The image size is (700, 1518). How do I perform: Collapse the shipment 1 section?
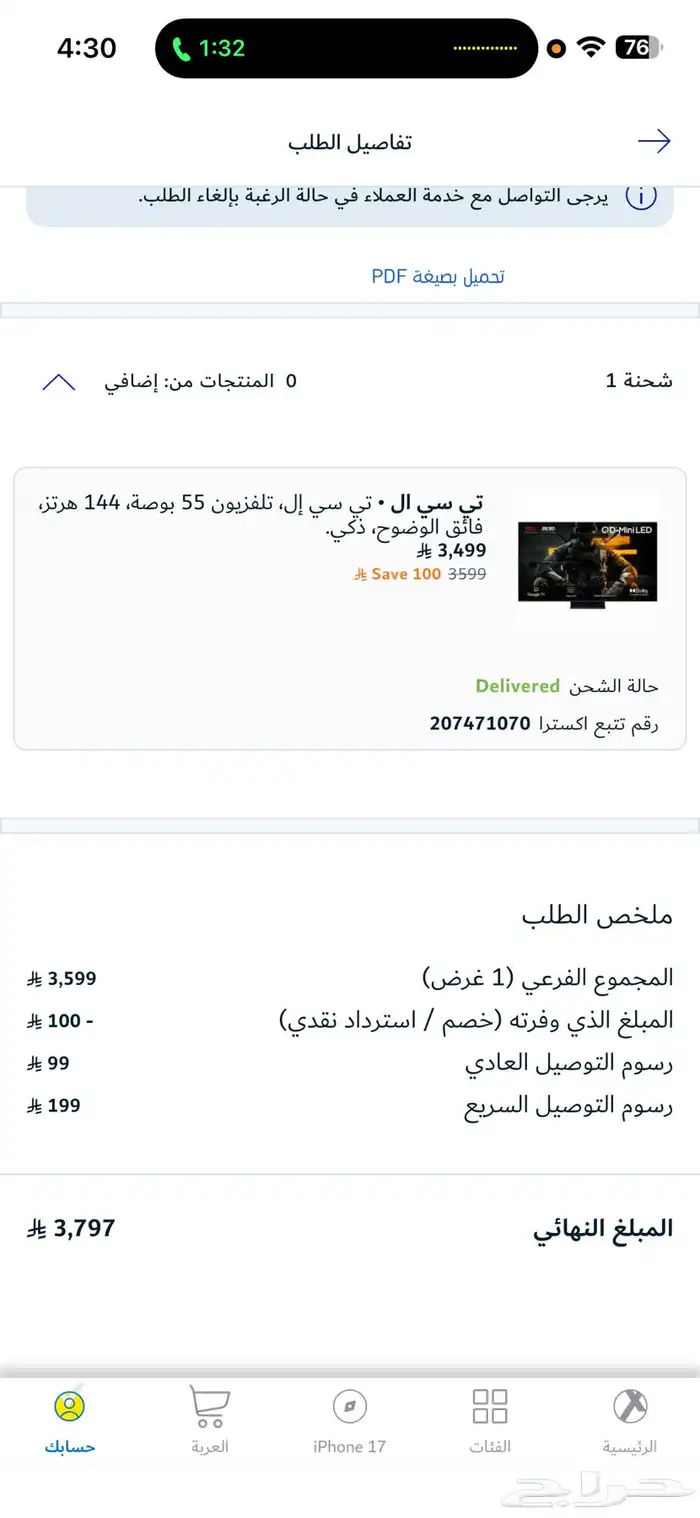point(59,381)
